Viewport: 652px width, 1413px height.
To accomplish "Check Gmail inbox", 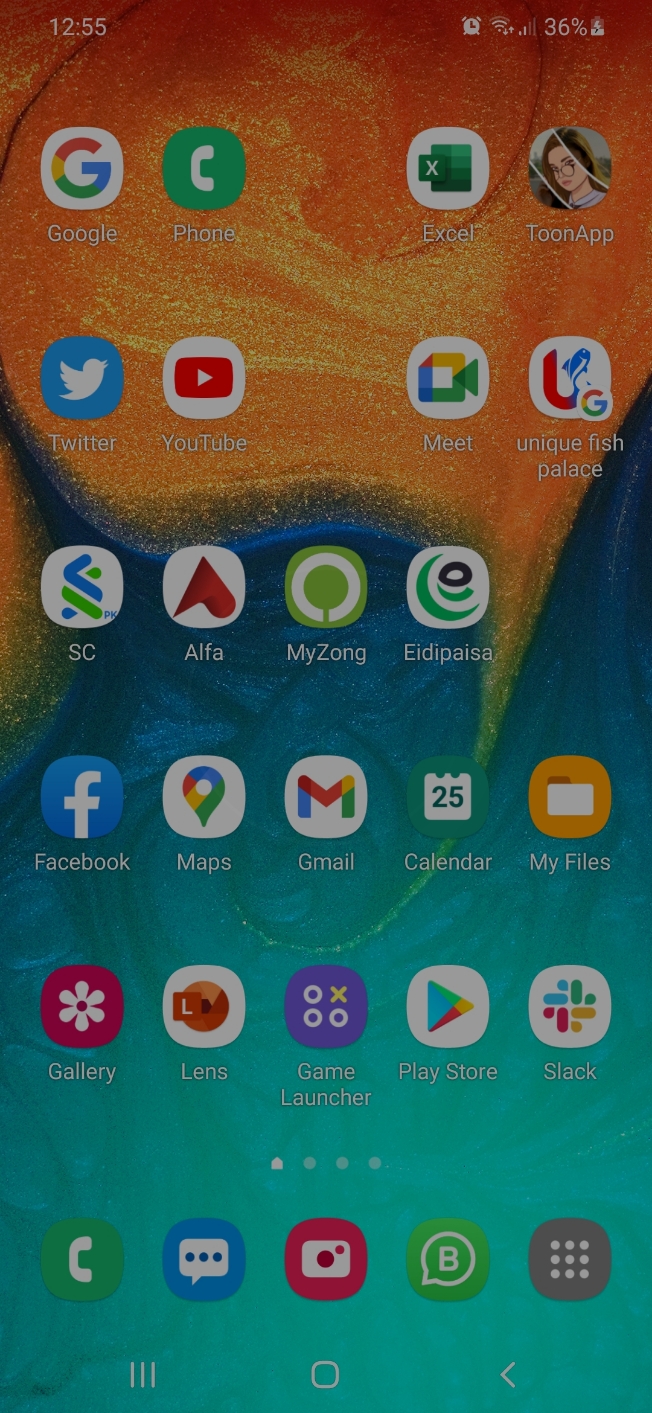I will pos(326,797).
